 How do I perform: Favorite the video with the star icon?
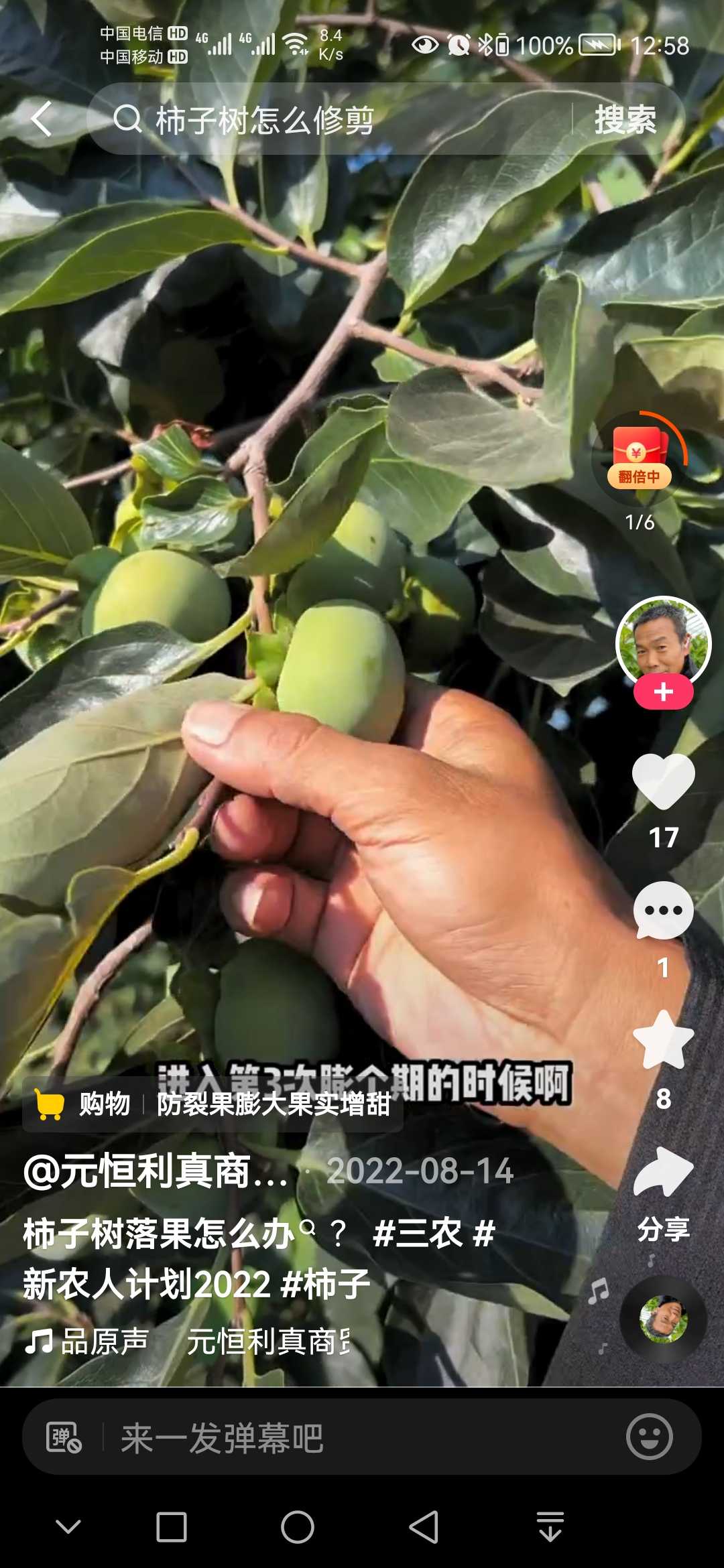[663, 1040]
